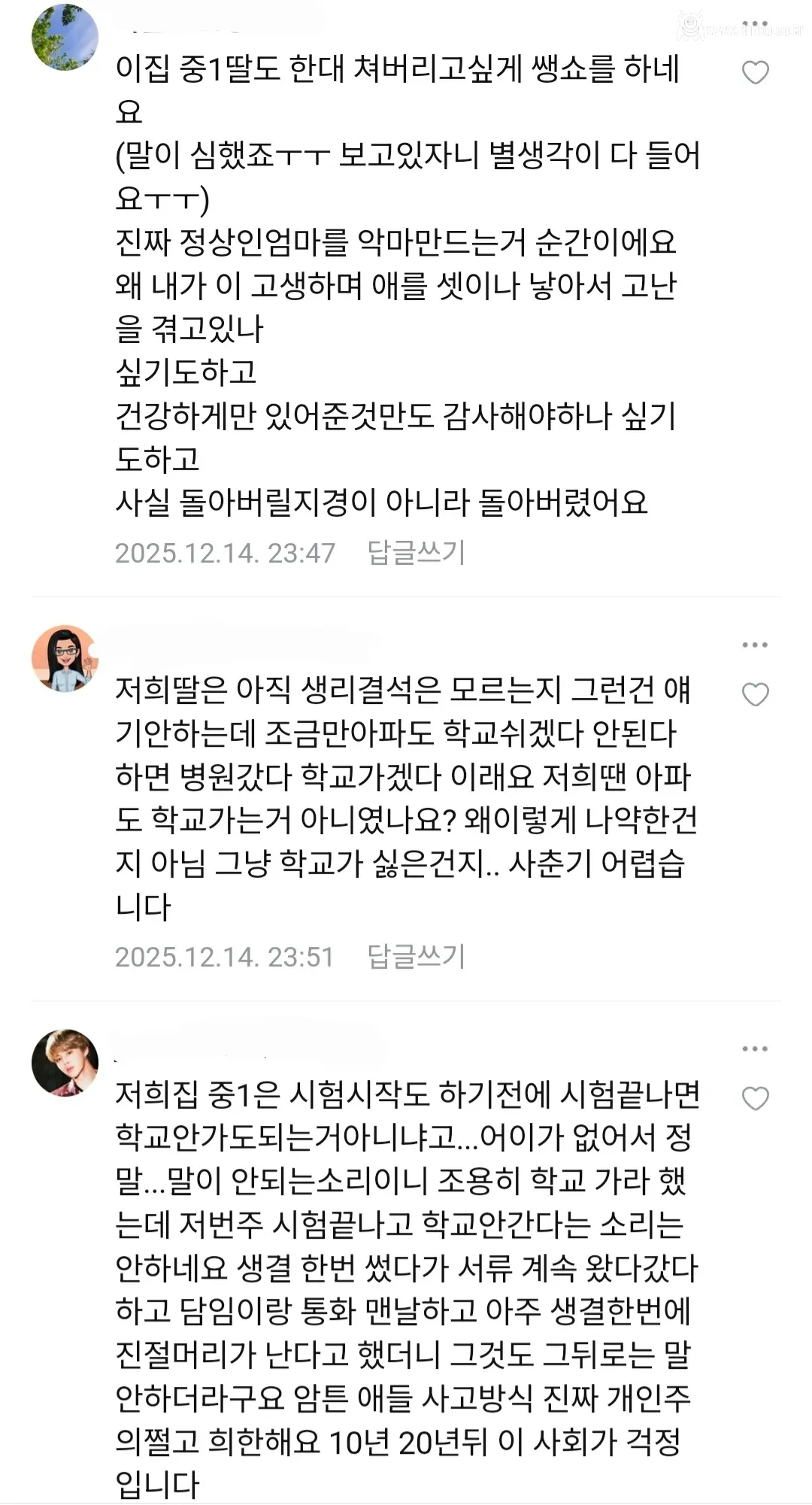The height and width of the screenshot is (1505, 812).
Task: Click 답글쓰기 under the first comment
Action: tap(417, 552)
